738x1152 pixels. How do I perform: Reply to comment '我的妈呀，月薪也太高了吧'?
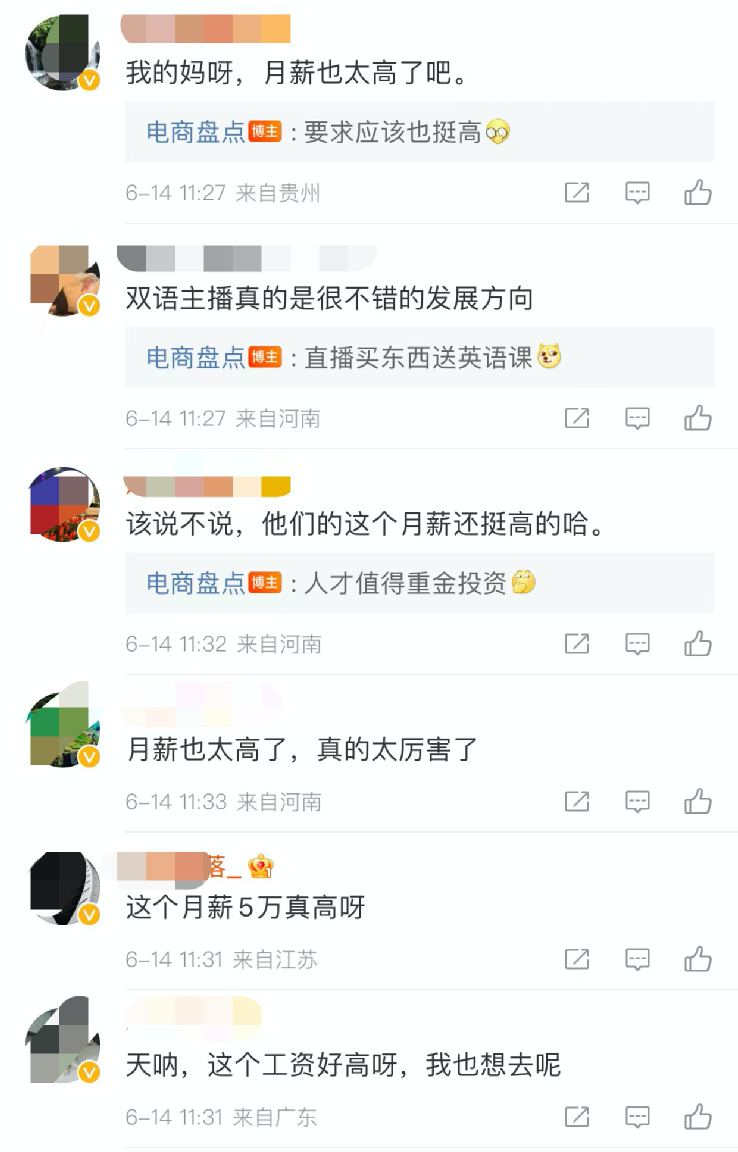[637, 193]
